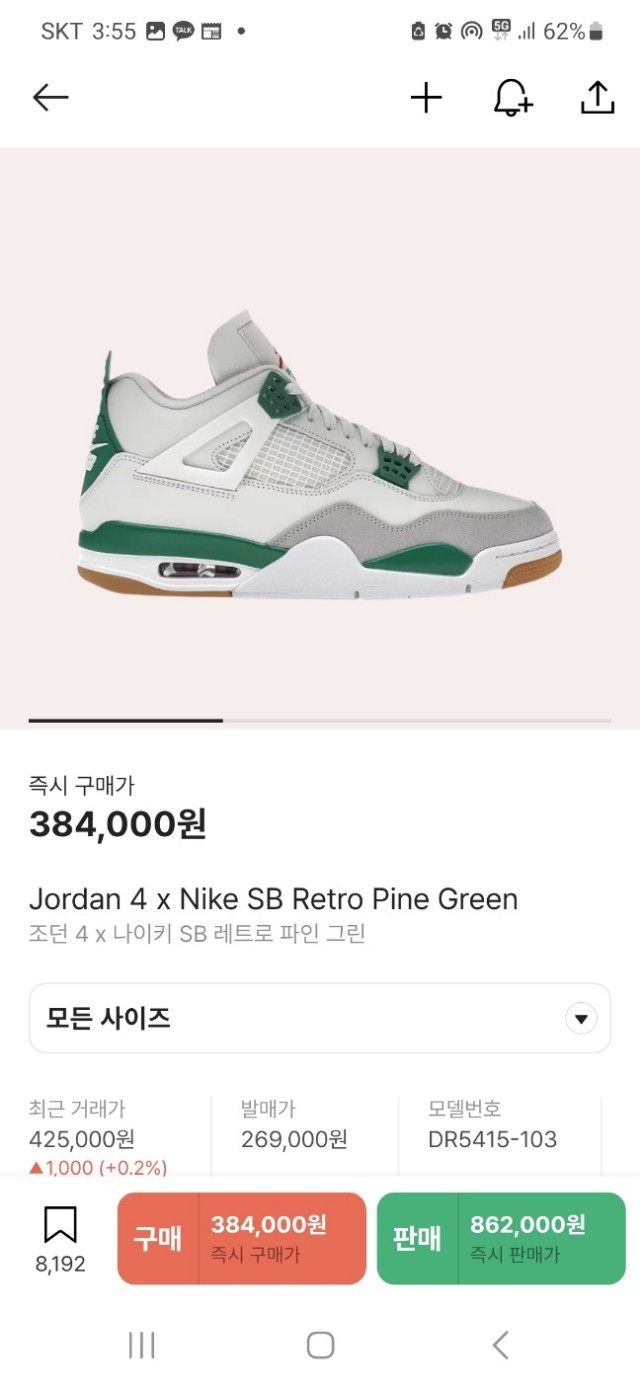This screenshot has height=1386, width=640.
Task: Set a price alert with the bell icon
Action: pos(512,97)
